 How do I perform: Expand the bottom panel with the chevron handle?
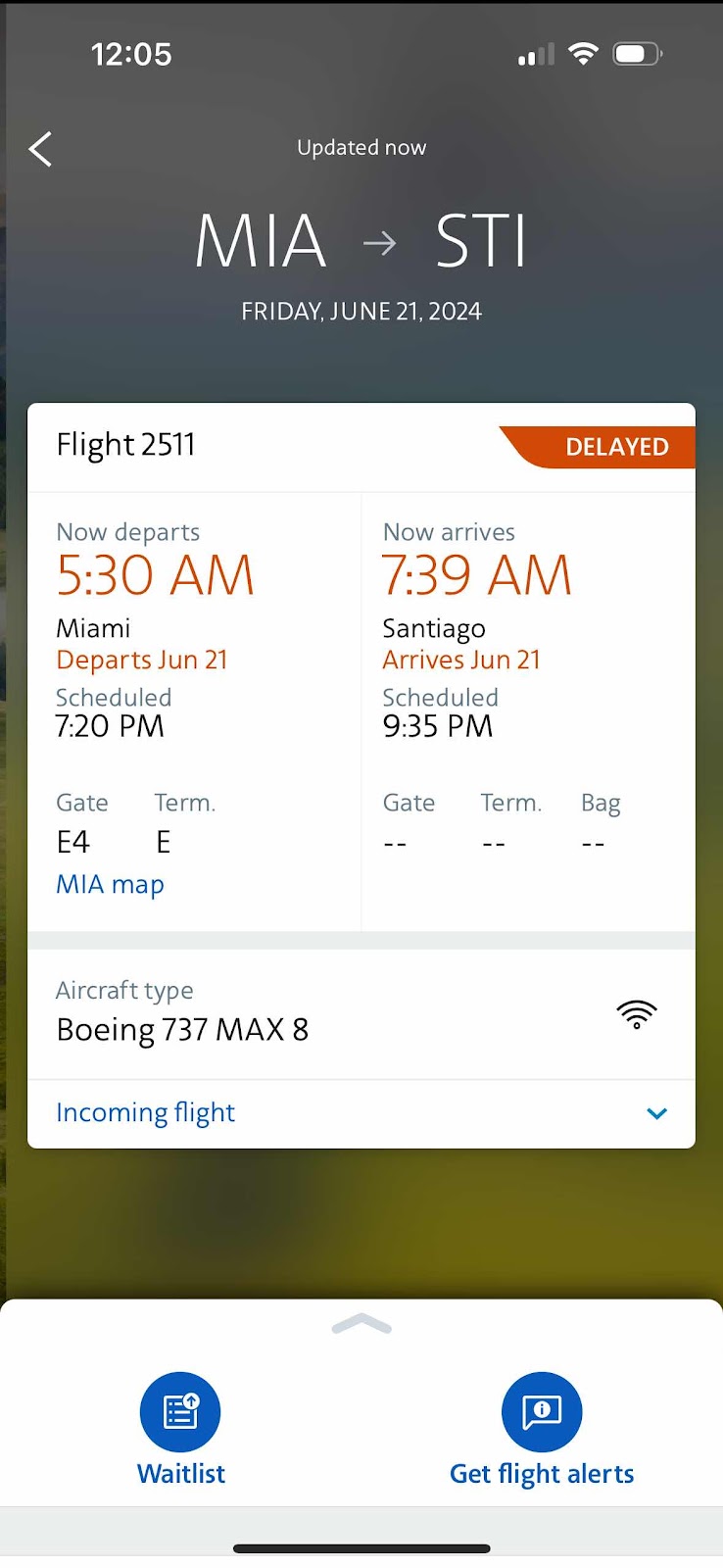361,1325
